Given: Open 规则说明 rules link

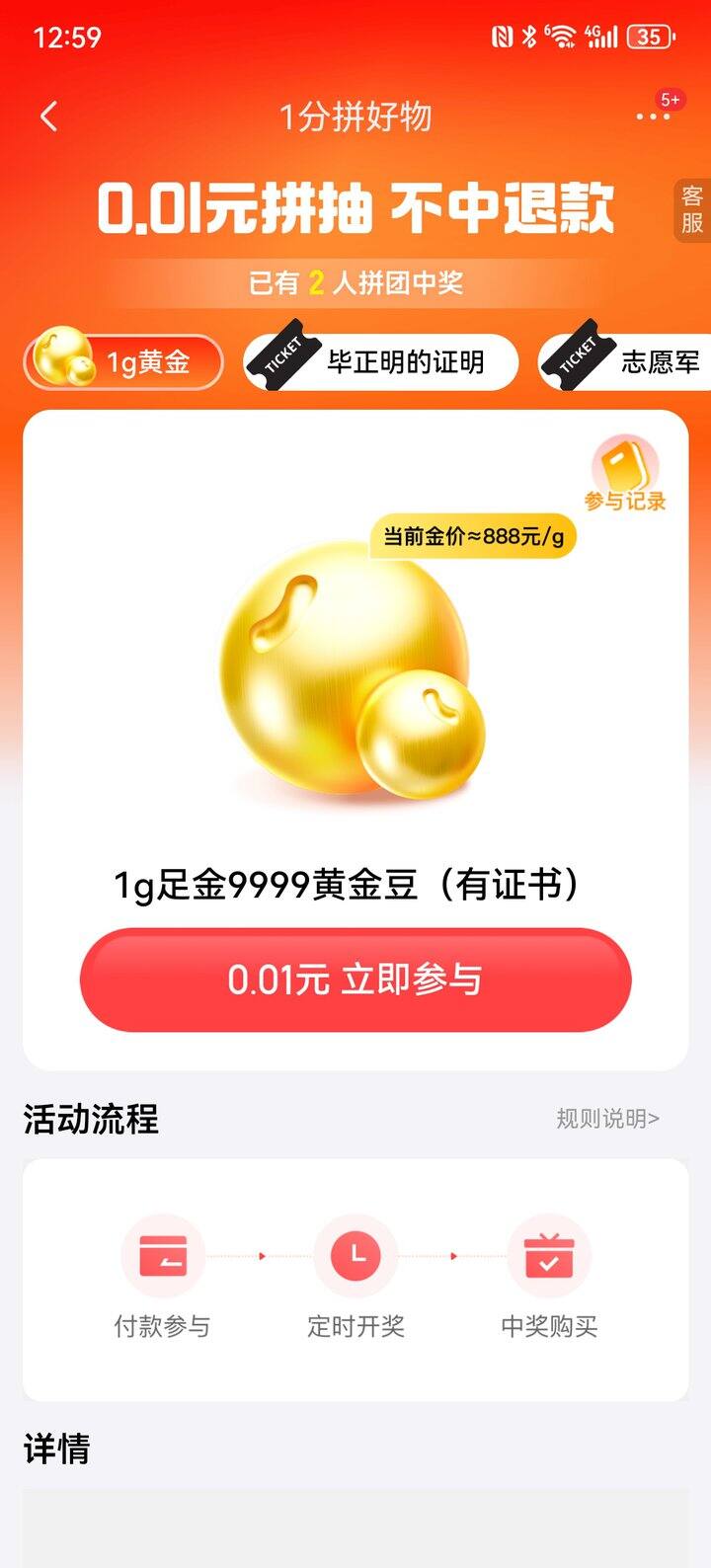Looking at the screenshot, I should pyautogui.click(x=607, y=1119).
